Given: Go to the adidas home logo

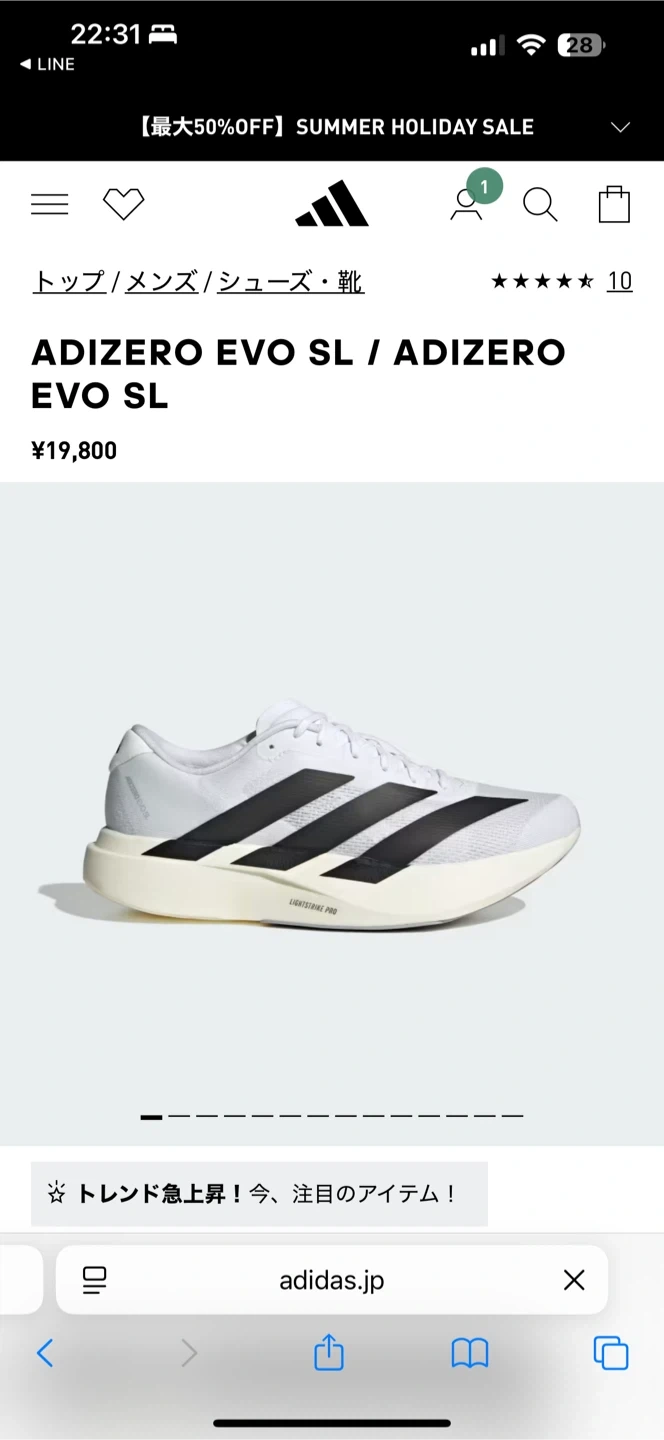Looking at the screenshot, I should click(331, 204).
